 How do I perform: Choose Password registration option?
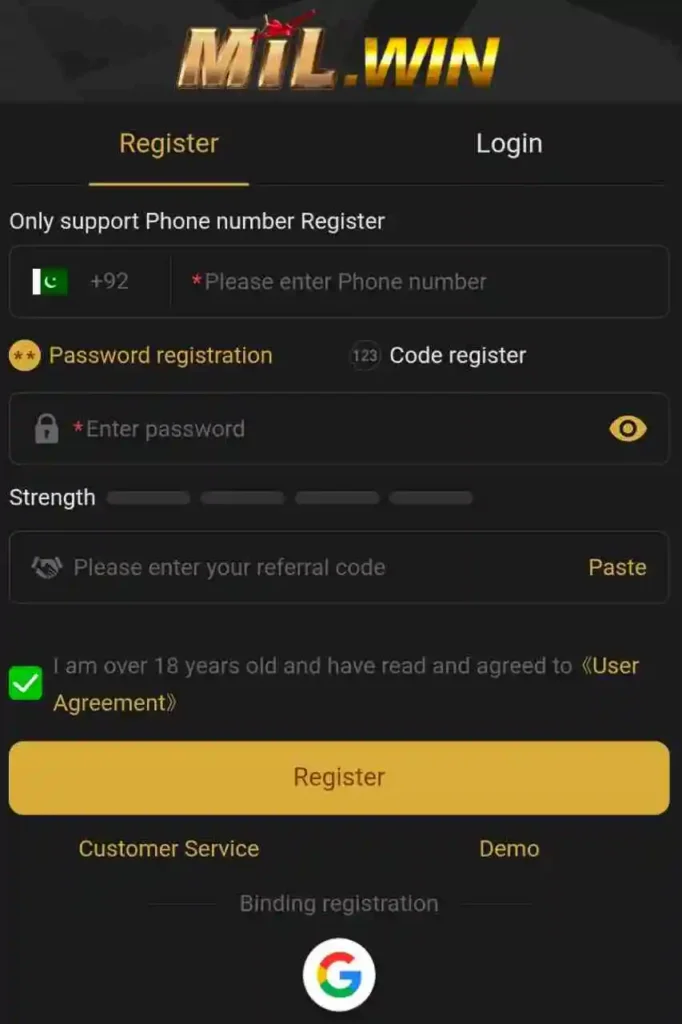click(141, 356)
